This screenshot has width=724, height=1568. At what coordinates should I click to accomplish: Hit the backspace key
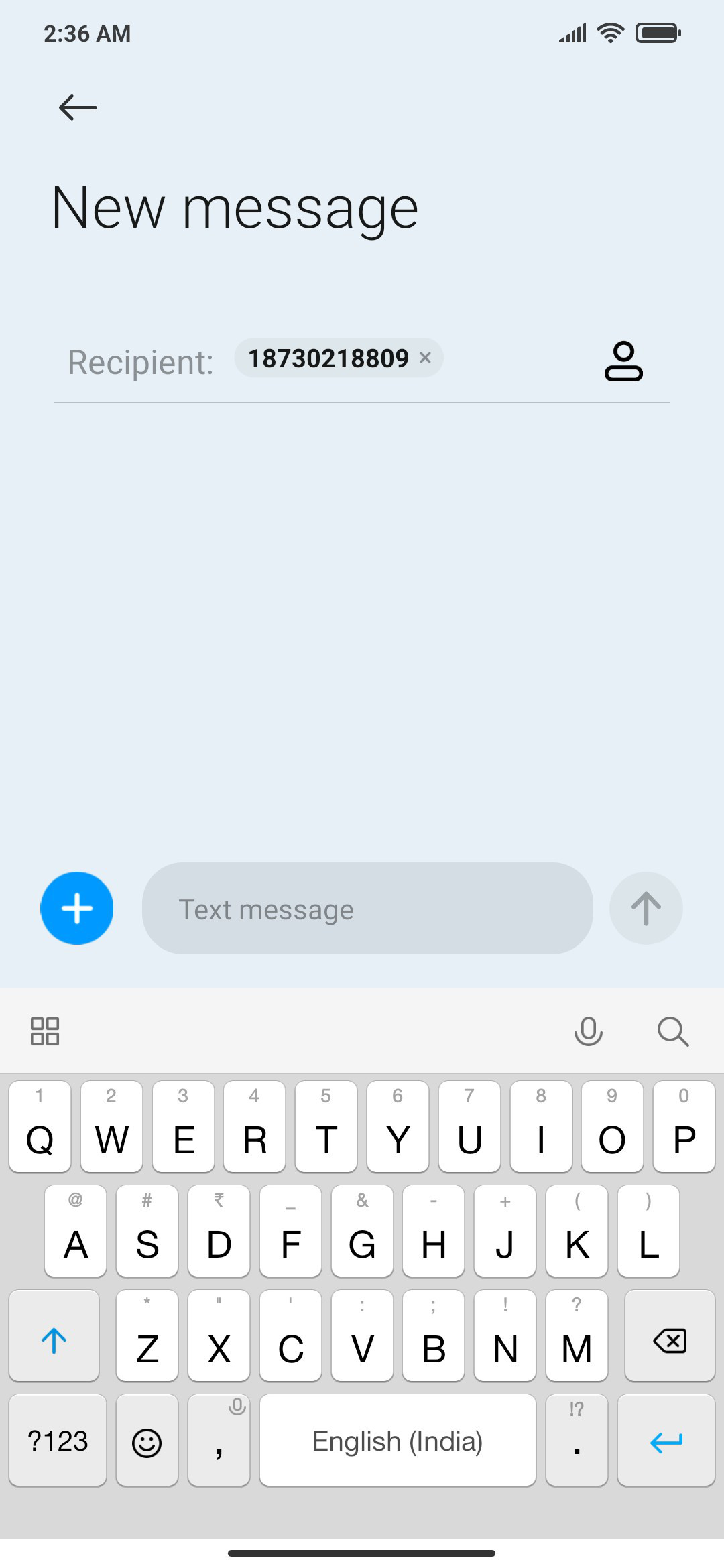point(670,1336)
